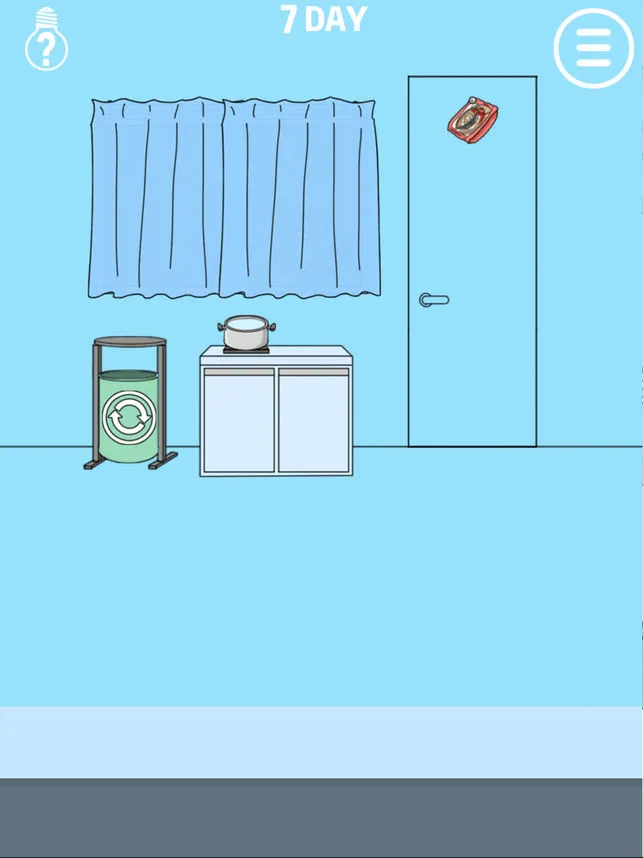
Task: Open the right cabinet door
Action: (x=314, y=419)
